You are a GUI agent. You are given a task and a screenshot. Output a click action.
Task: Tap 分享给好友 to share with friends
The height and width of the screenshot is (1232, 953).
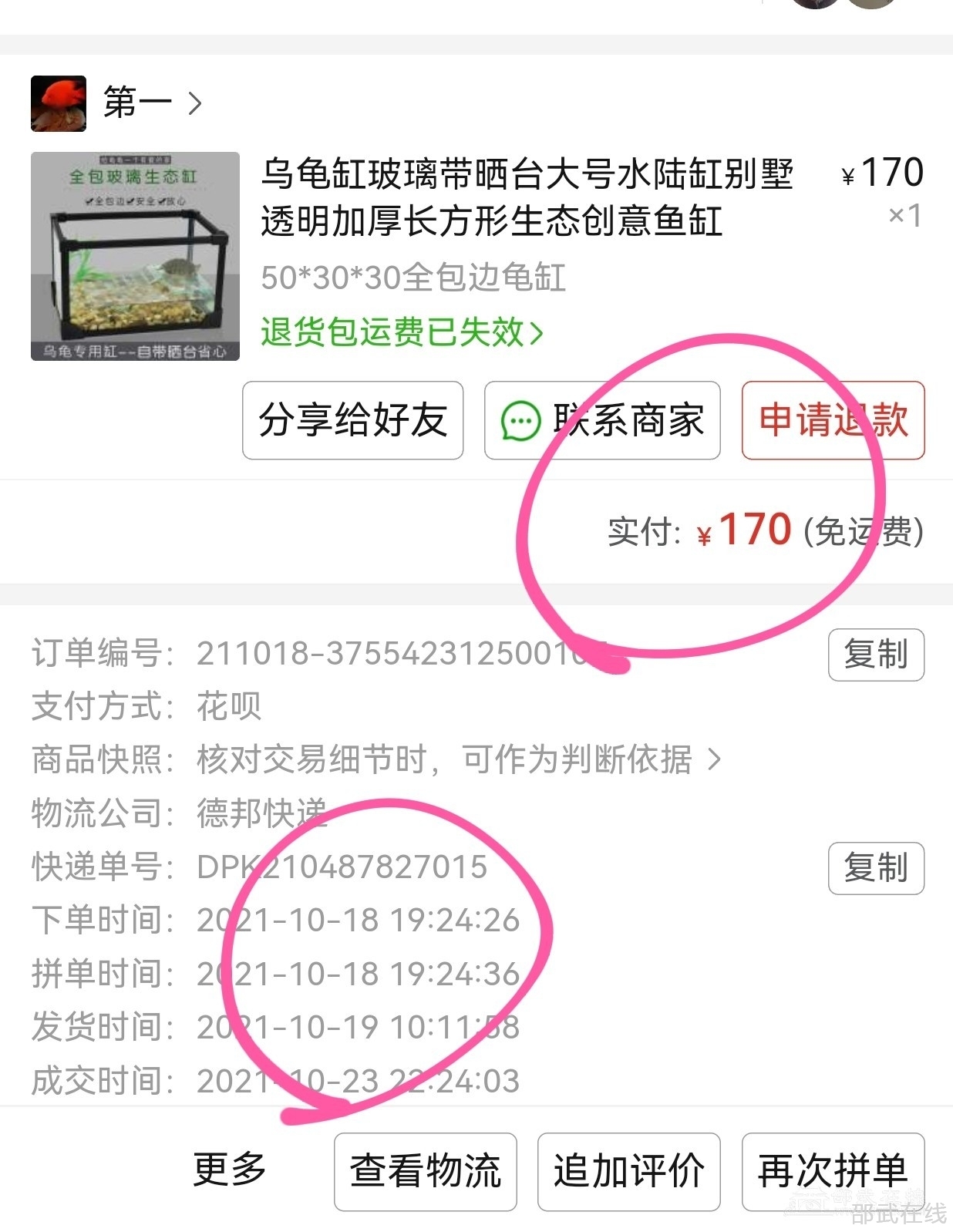pos(352,420)
